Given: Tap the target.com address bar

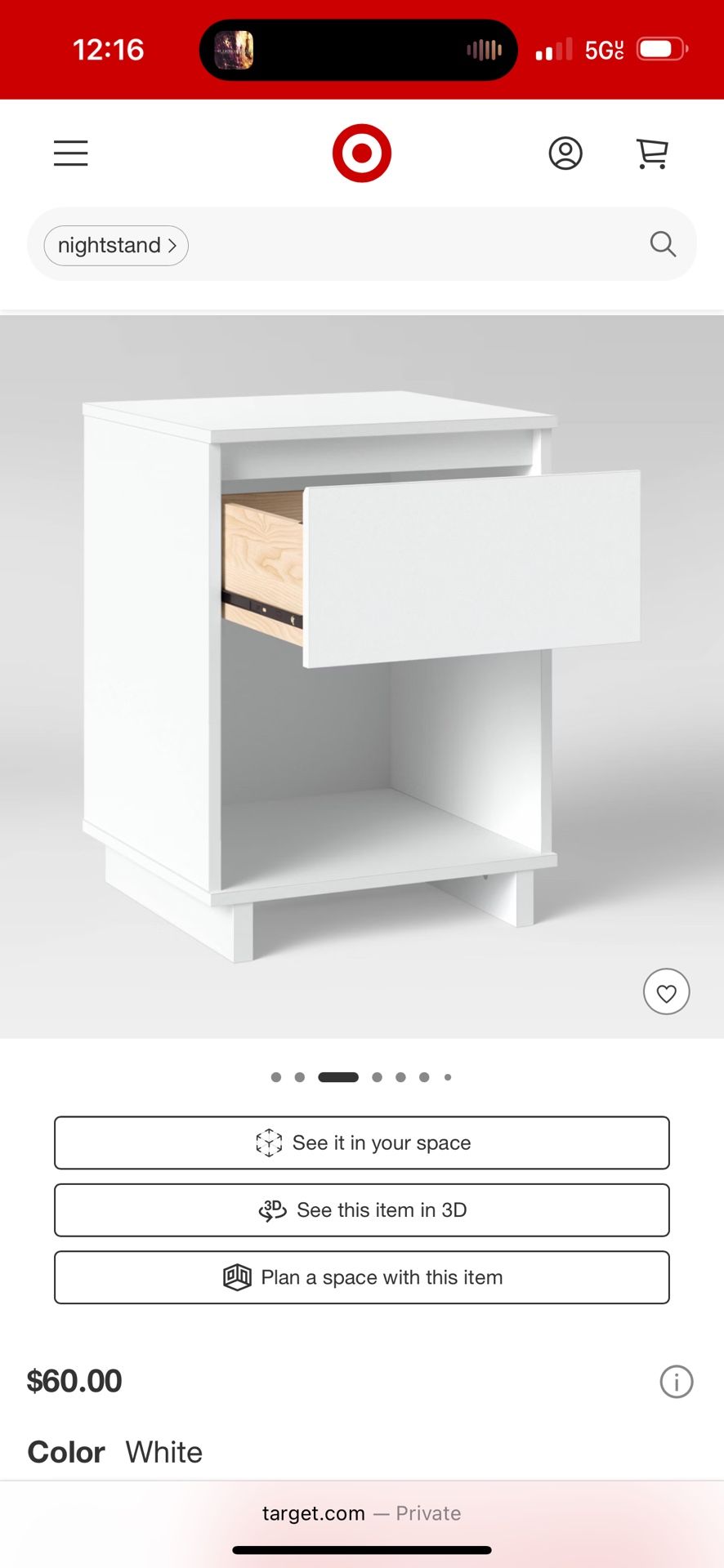Looking at the screenshot, I should point(361,1513).
